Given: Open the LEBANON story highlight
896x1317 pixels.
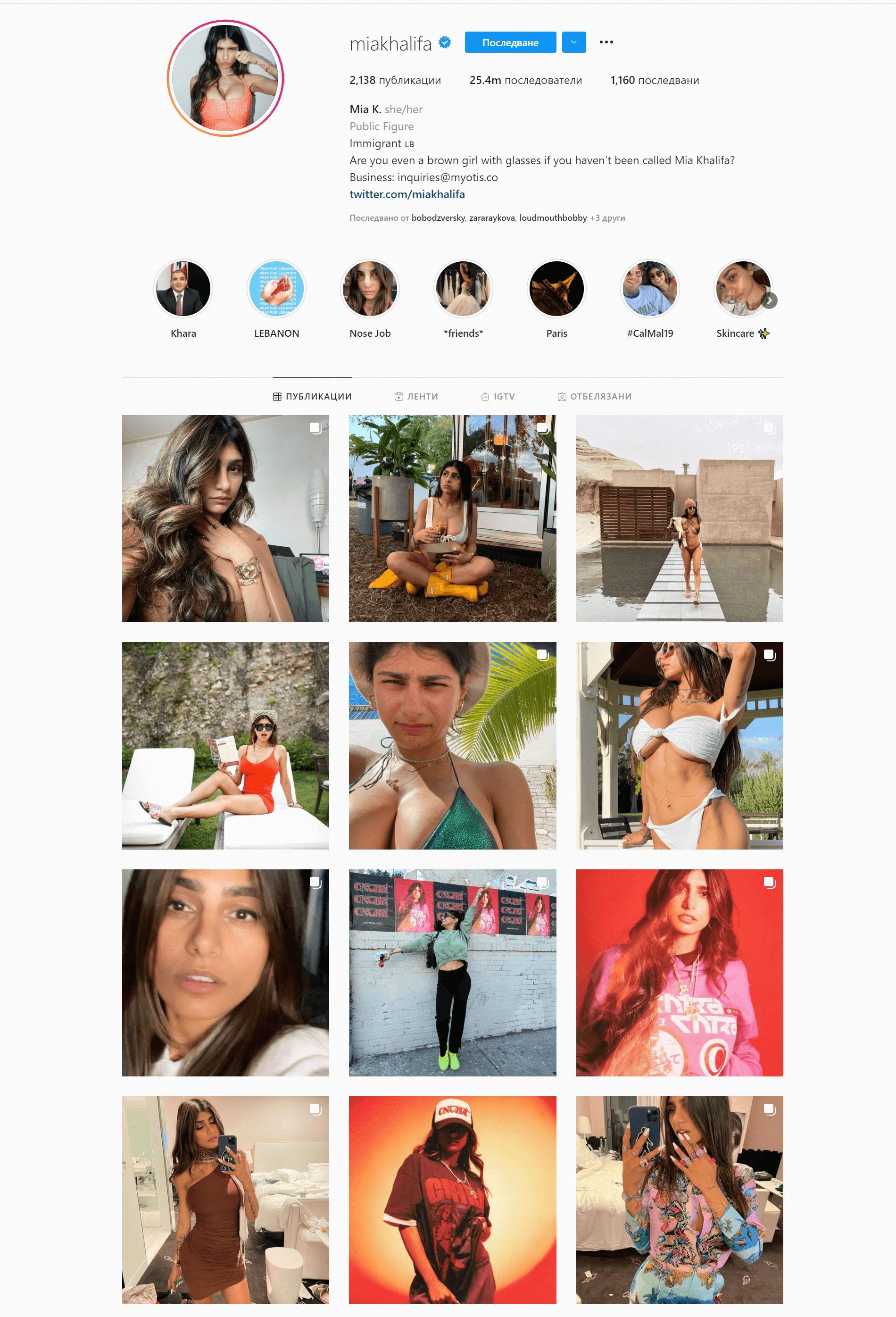Looking at the screenshot, I should coord(276,289).
